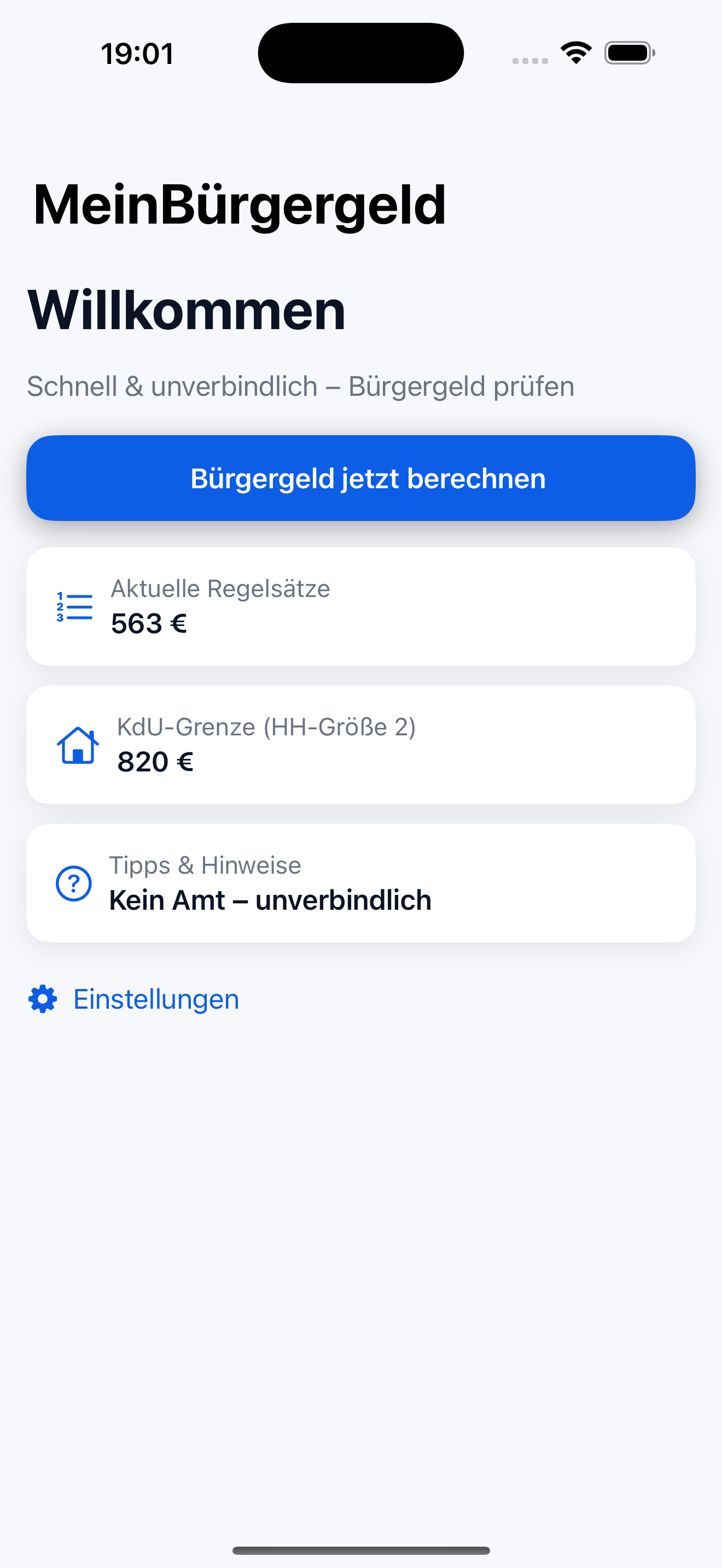The height and width of the screenshot is (1568, 722).
Task: Click the battery indicator in the status bar
Action: 629,52
